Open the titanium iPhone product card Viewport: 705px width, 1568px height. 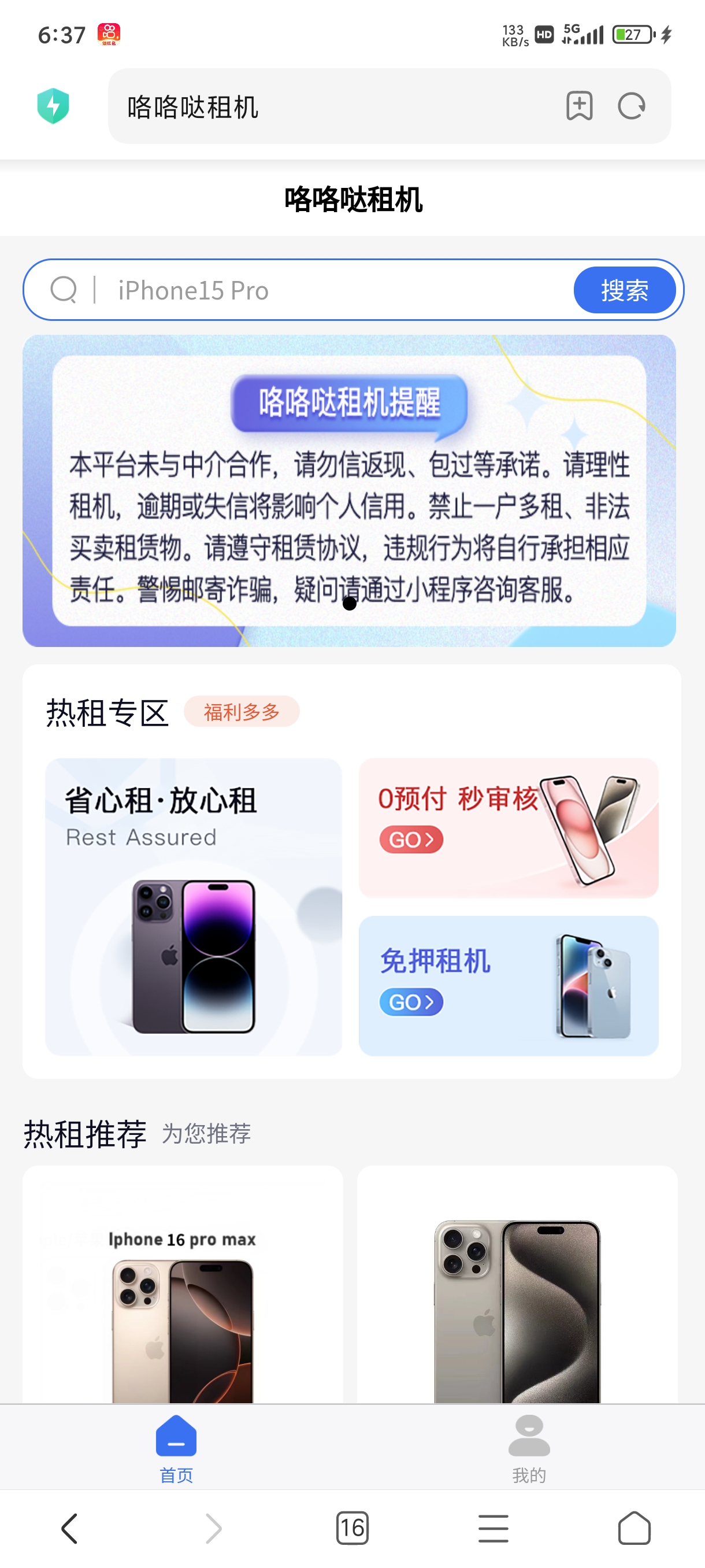517,1284
